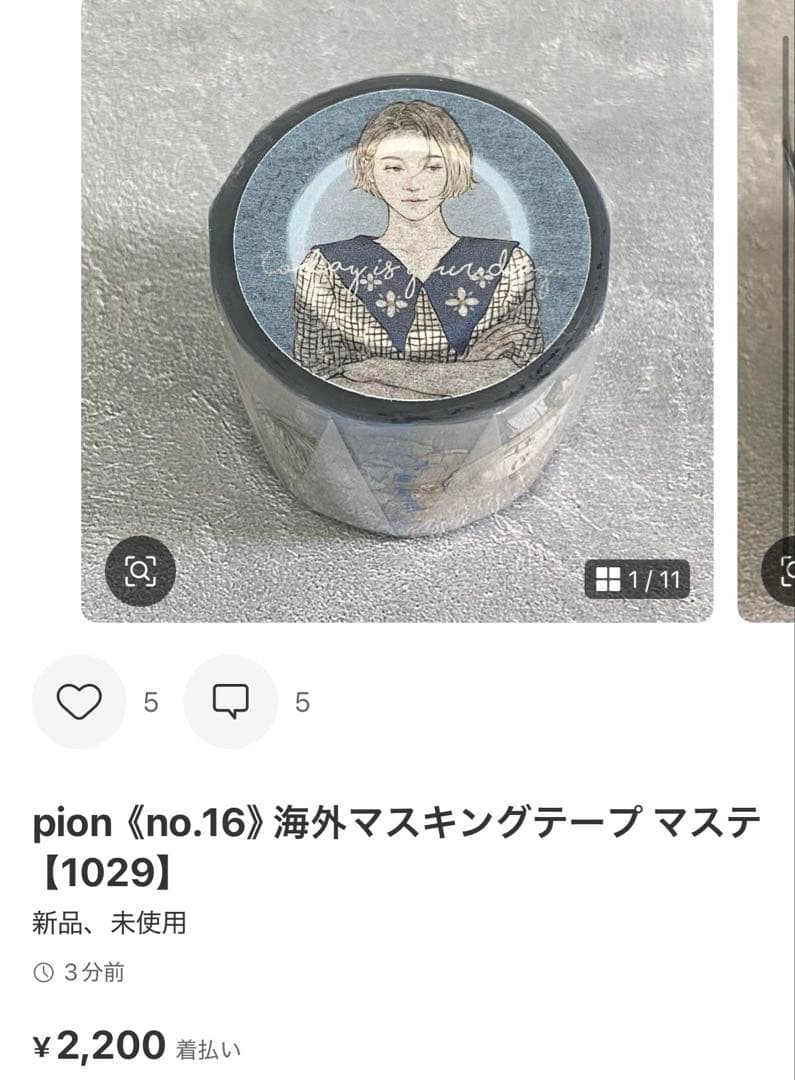This screenshot has height=1080, width=795.
Task: Search similar items with the image search icon
Action: coord(141,571)
